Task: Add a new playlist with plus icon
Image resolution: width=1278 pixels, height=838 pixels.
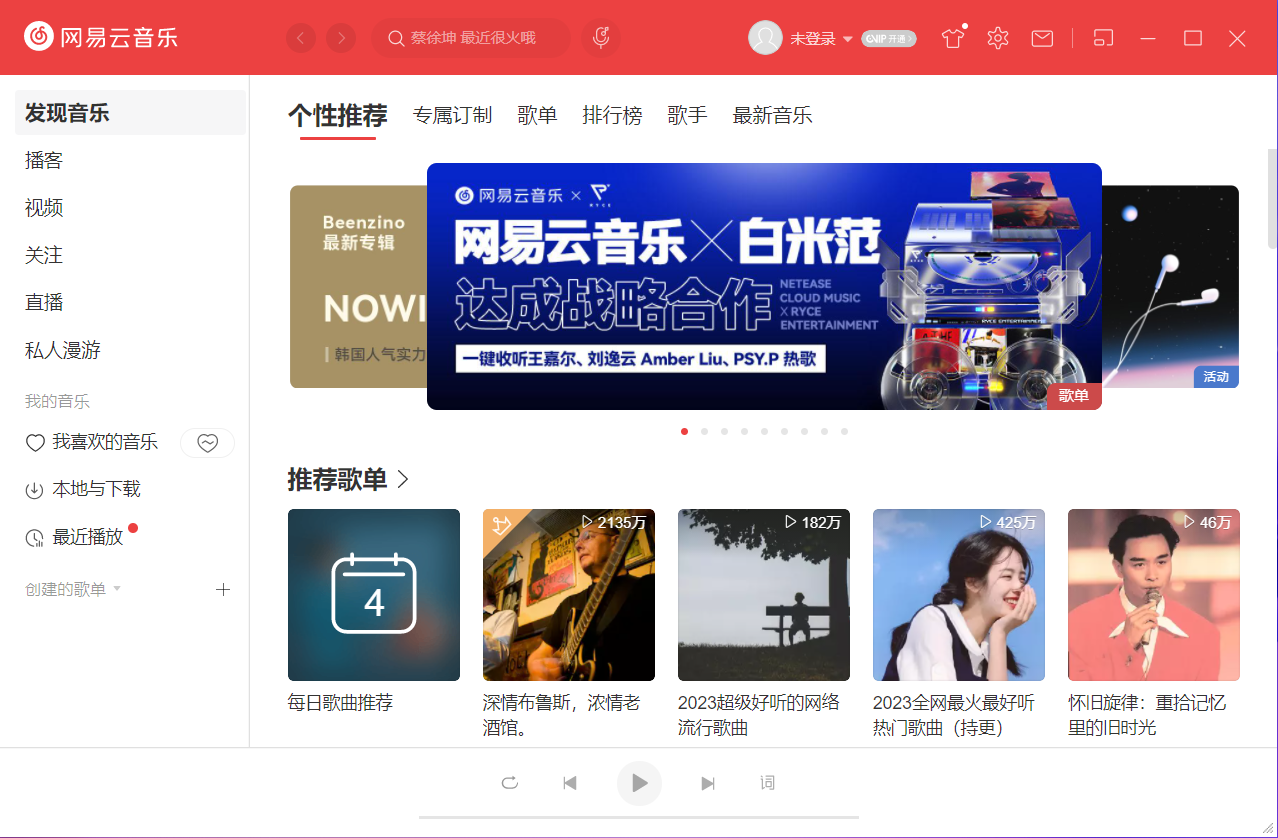Action: point(223,589)
